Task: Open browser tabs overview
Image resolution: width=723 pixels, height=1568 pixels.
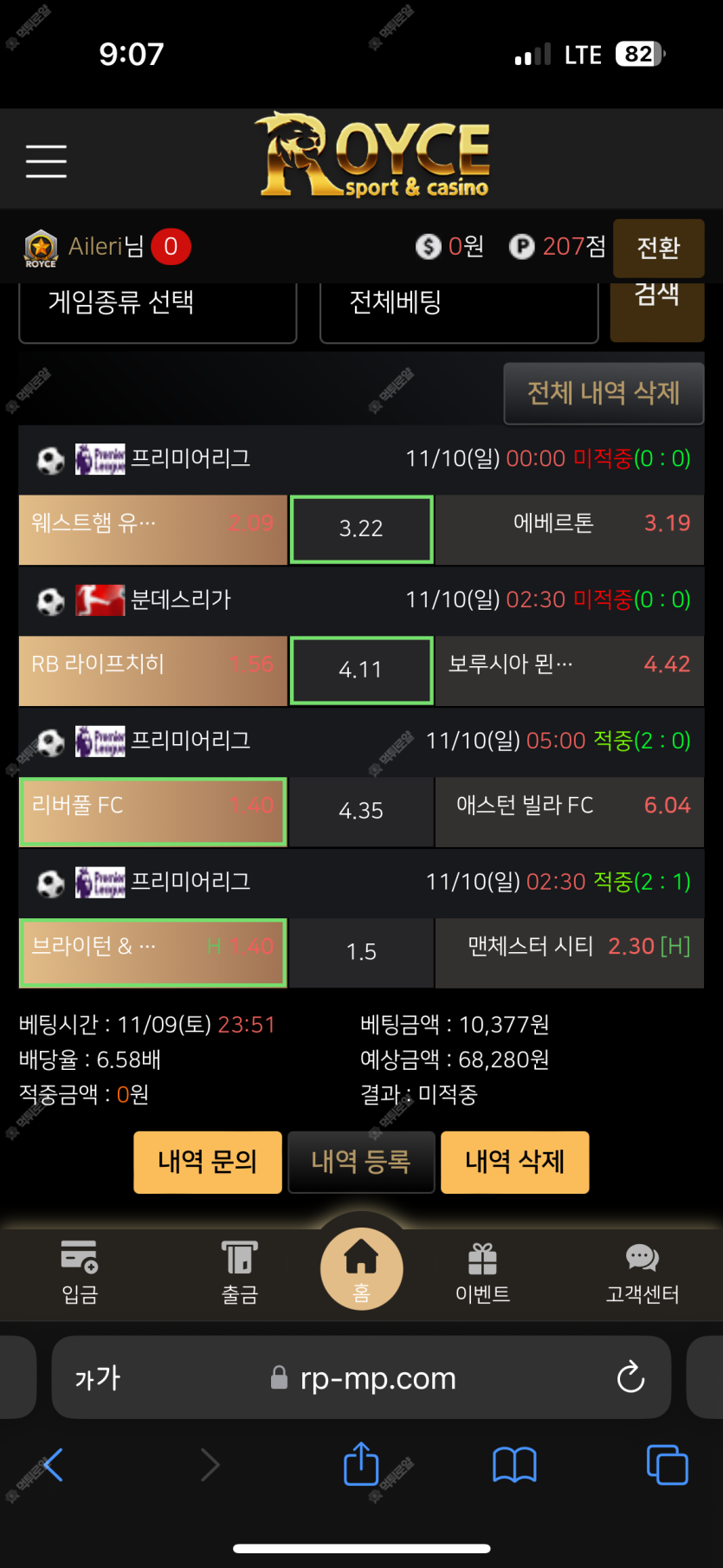Action: click(x=667, y=1465)
